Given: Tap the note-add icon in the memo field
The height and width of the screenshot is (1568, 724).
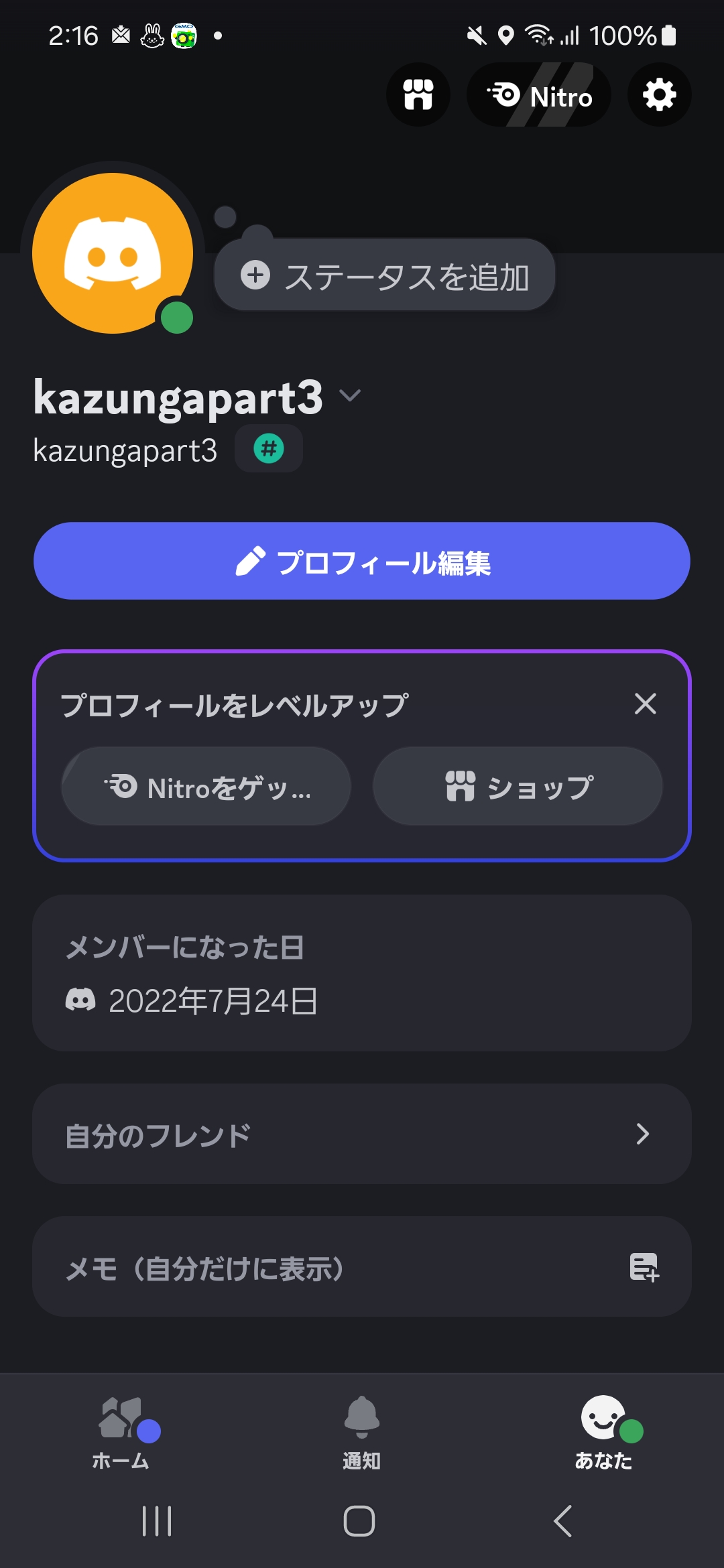Looking at the screenshot, I should (645, 1268).
